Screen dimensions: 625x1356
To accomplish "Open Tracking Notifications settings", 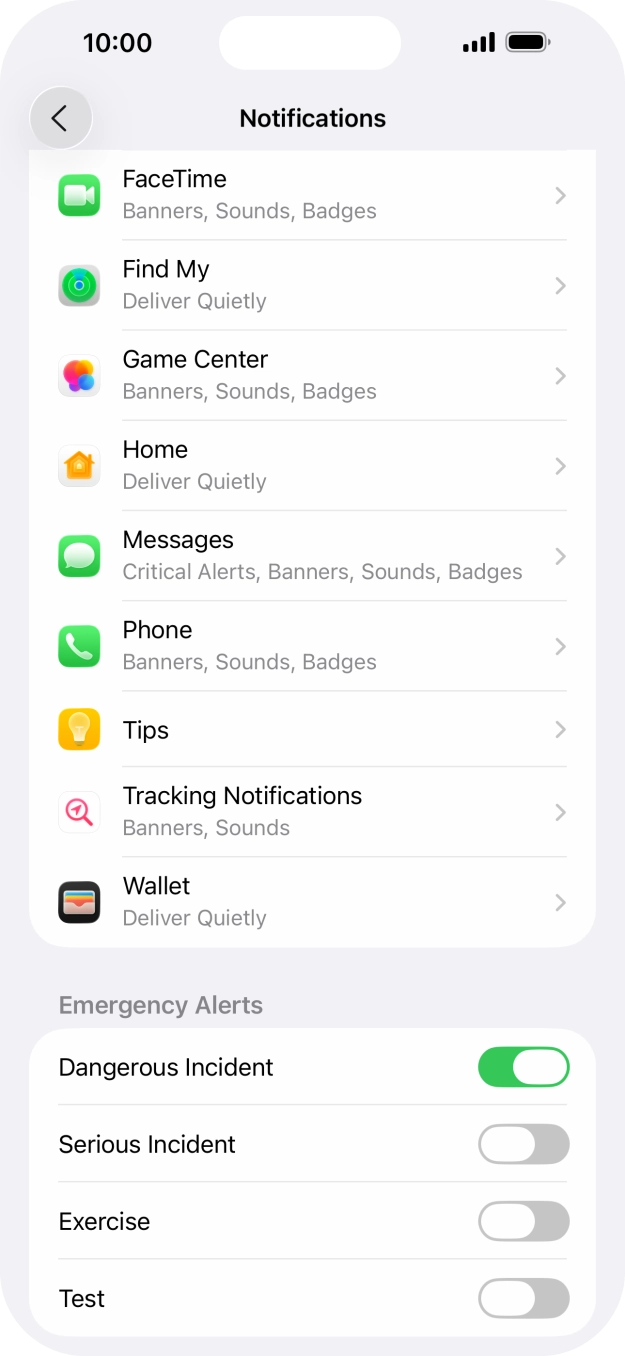I will (312, 811).
